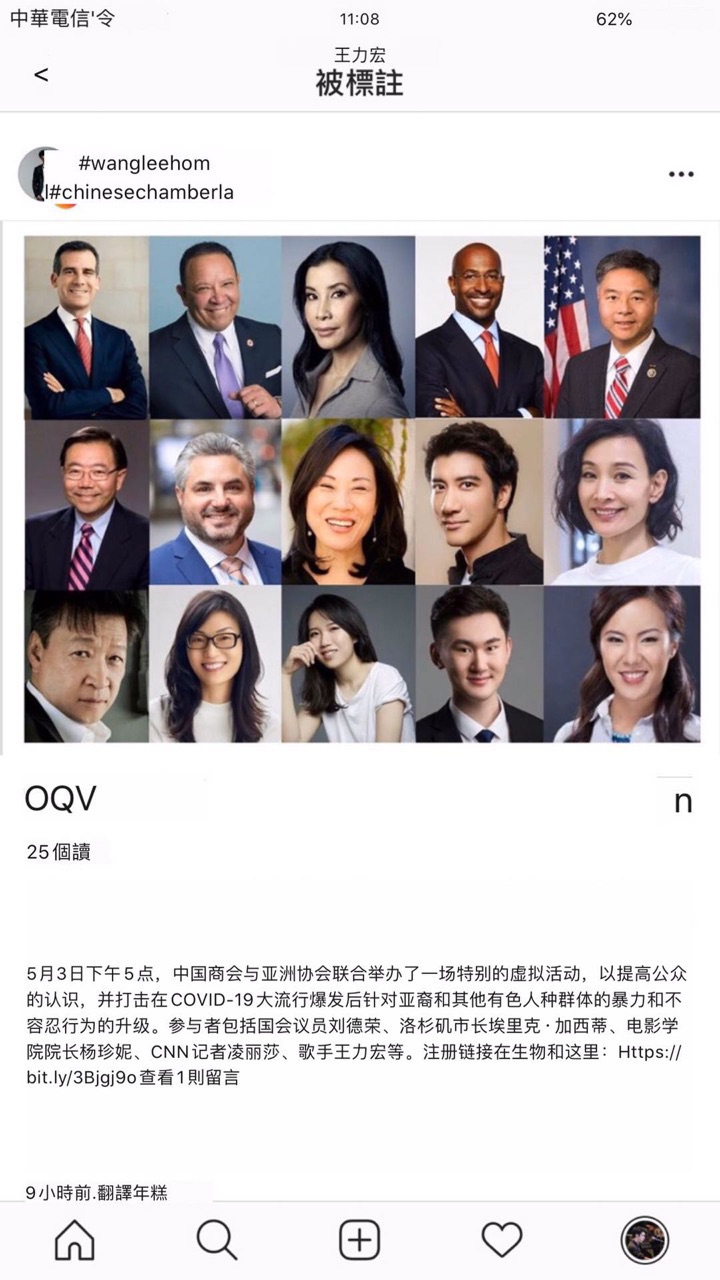Open the group portrait collage post image
The height and width of the screenshot is (1280, 720).
click(362, 489)
